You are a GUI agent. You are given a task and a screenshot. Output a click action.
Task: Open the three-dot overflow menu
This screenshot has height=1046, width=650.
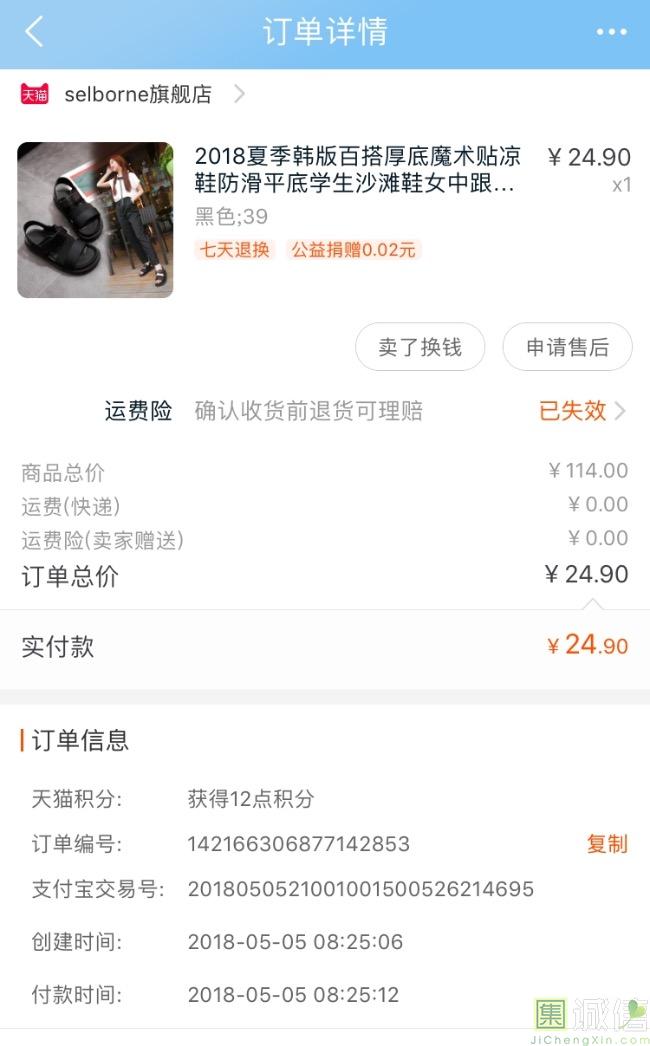611,32
